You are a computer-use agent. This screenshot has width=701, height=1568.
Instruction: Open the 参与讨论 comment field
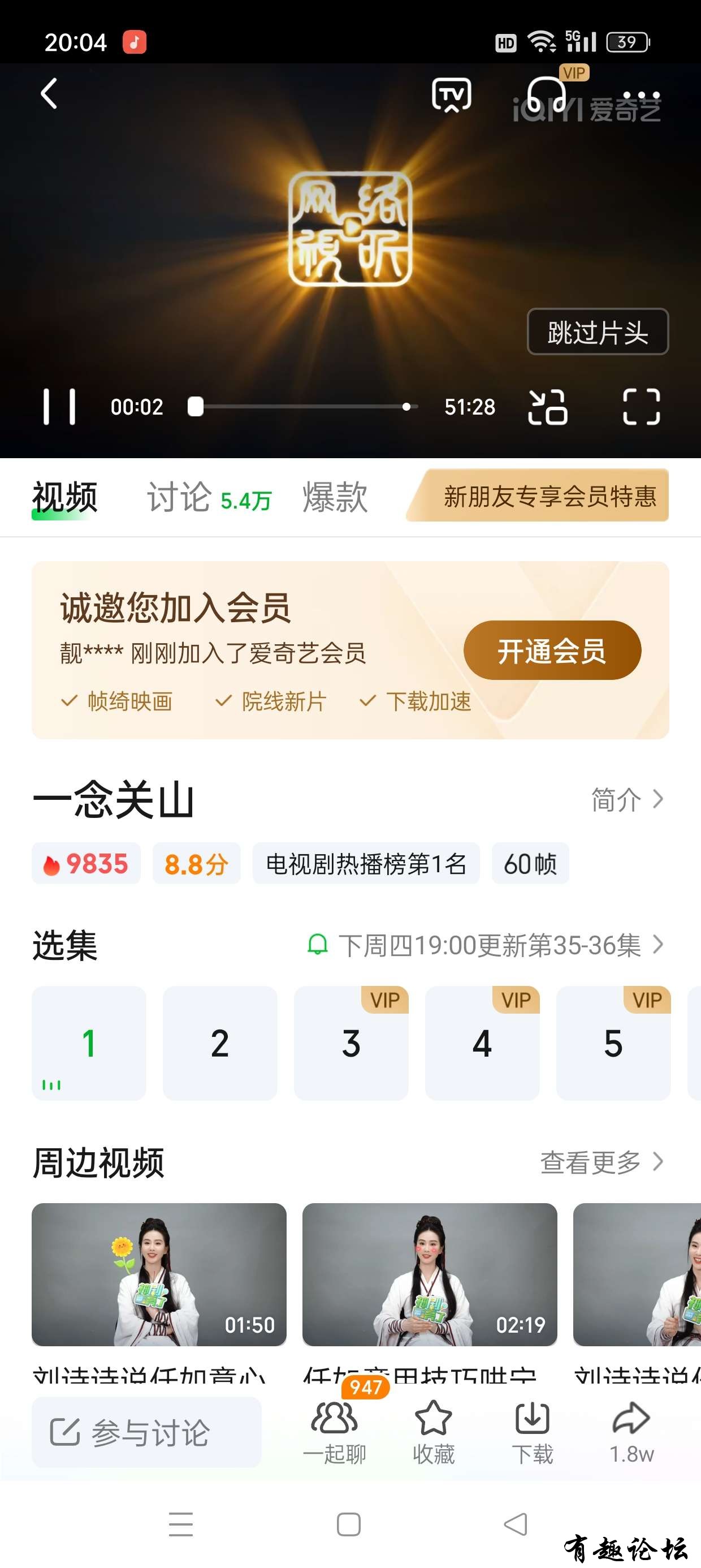[146, 1432]
